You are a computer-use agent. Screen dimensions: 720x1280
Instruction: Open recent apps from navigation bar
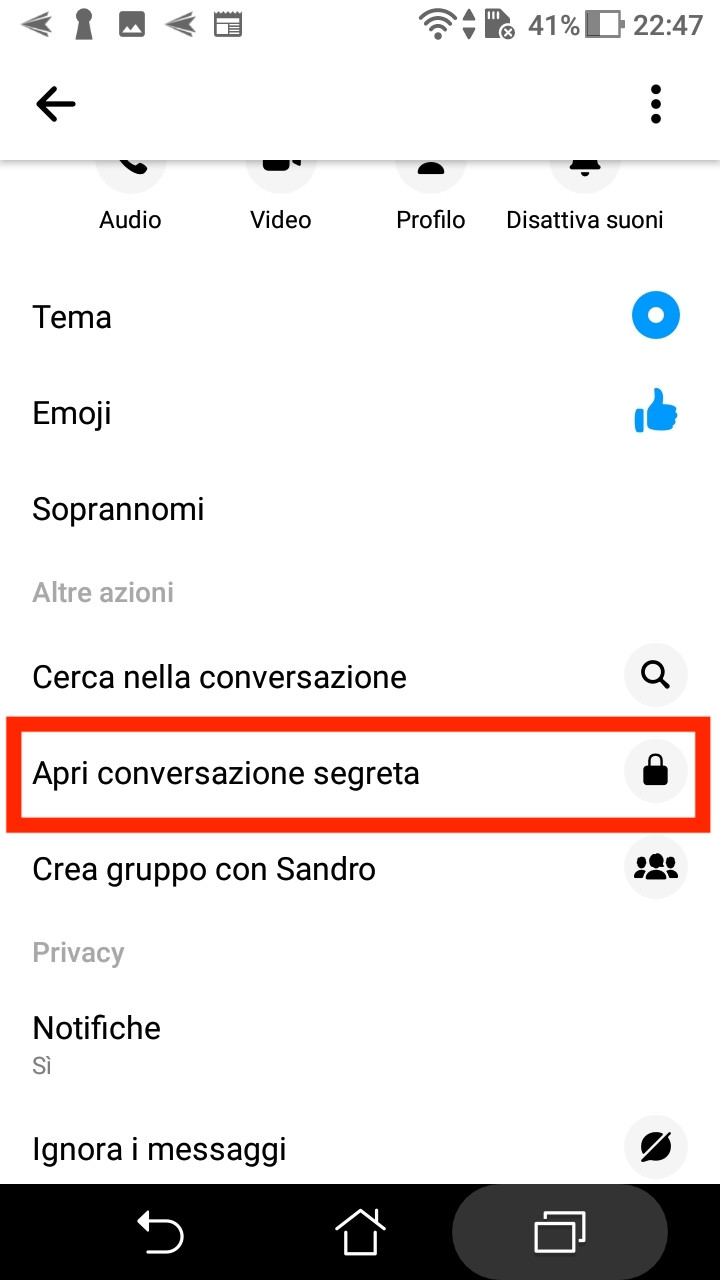(560, 1232)
